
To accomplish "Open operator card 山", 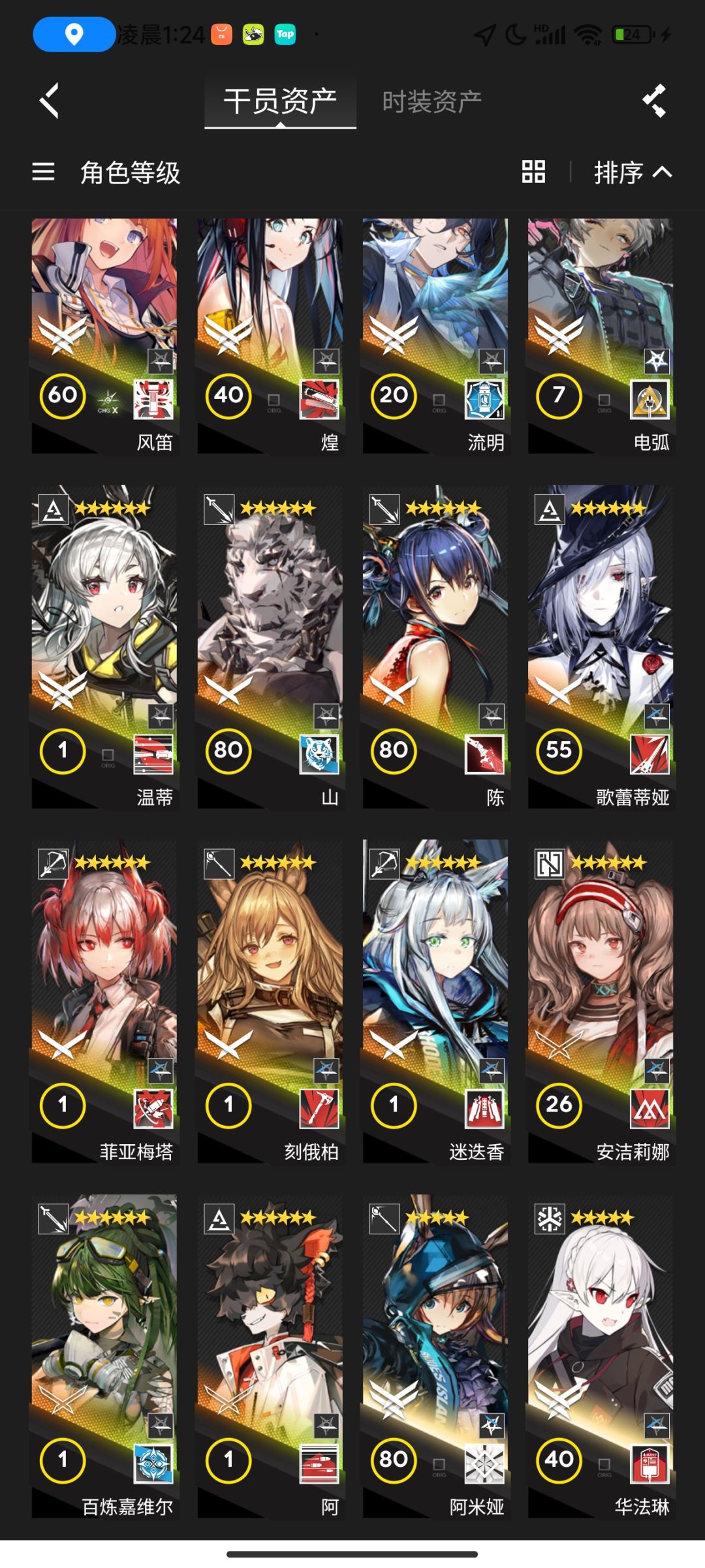I will click(x=270, y=647).
